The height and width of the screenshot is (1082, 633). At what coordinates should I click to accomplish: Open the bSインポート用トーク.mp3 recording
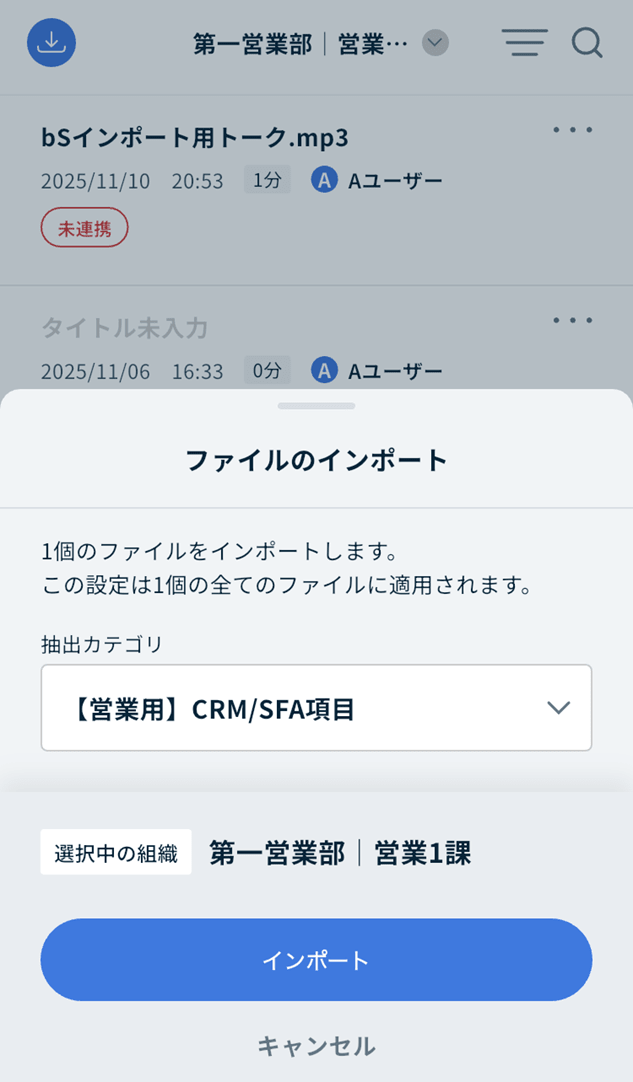click(195, 137)
